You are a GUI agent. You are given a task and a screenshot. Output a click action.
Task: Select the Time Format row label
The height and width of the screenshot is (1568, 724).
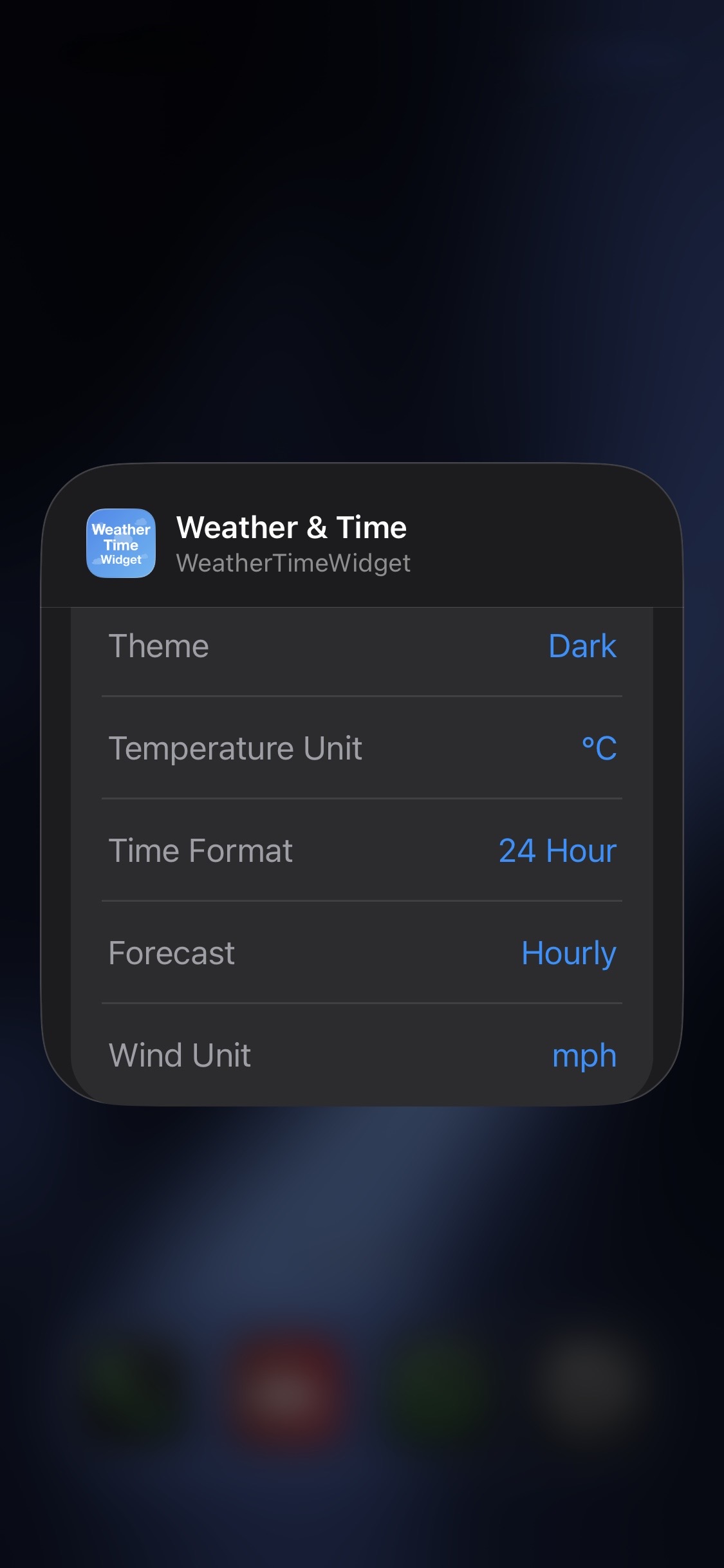coord(201,850)
